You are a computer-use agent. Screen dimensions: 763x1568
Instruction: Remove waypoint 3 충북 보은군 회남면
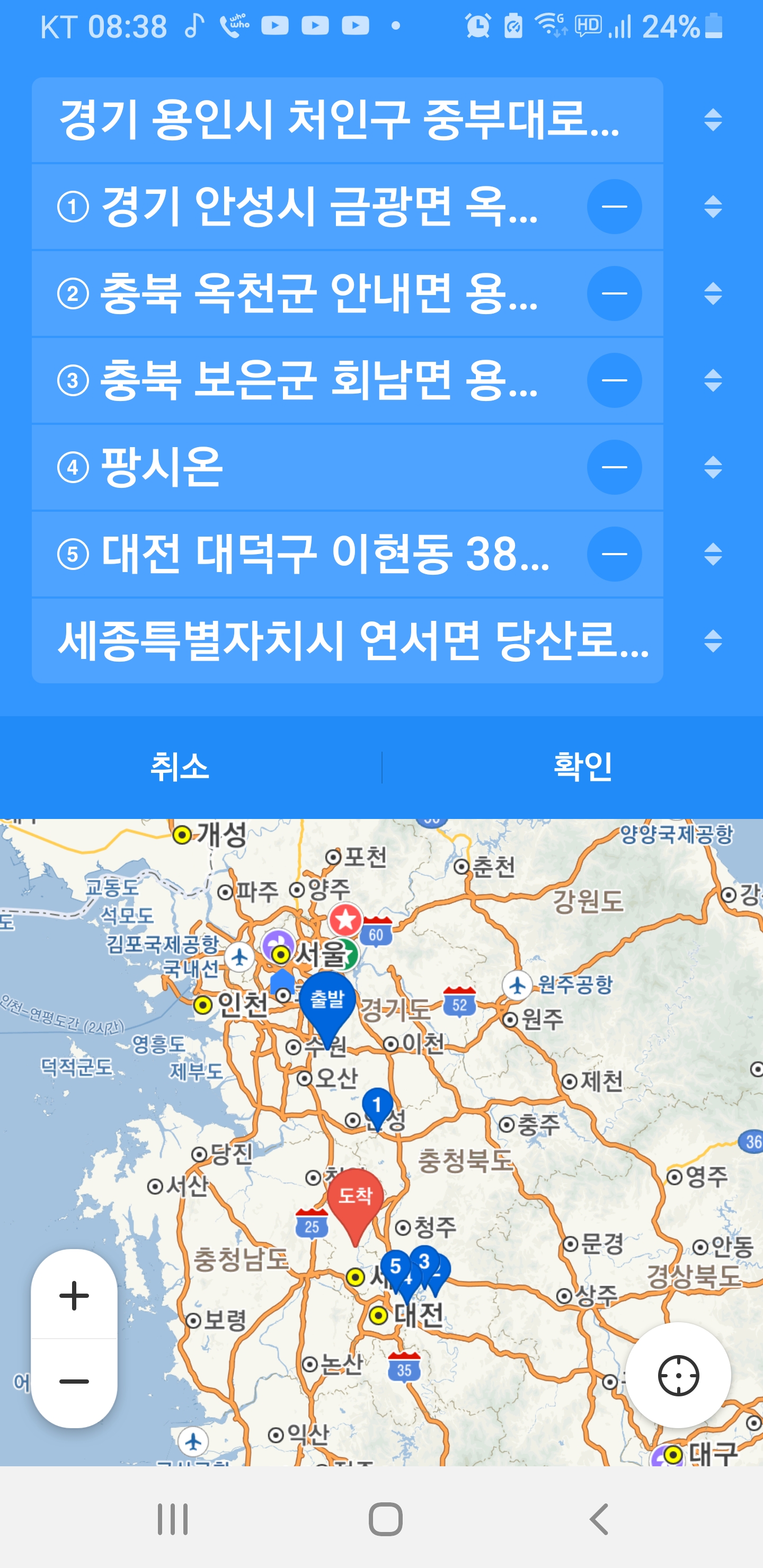pyautogui.click(x=614, y=380)
